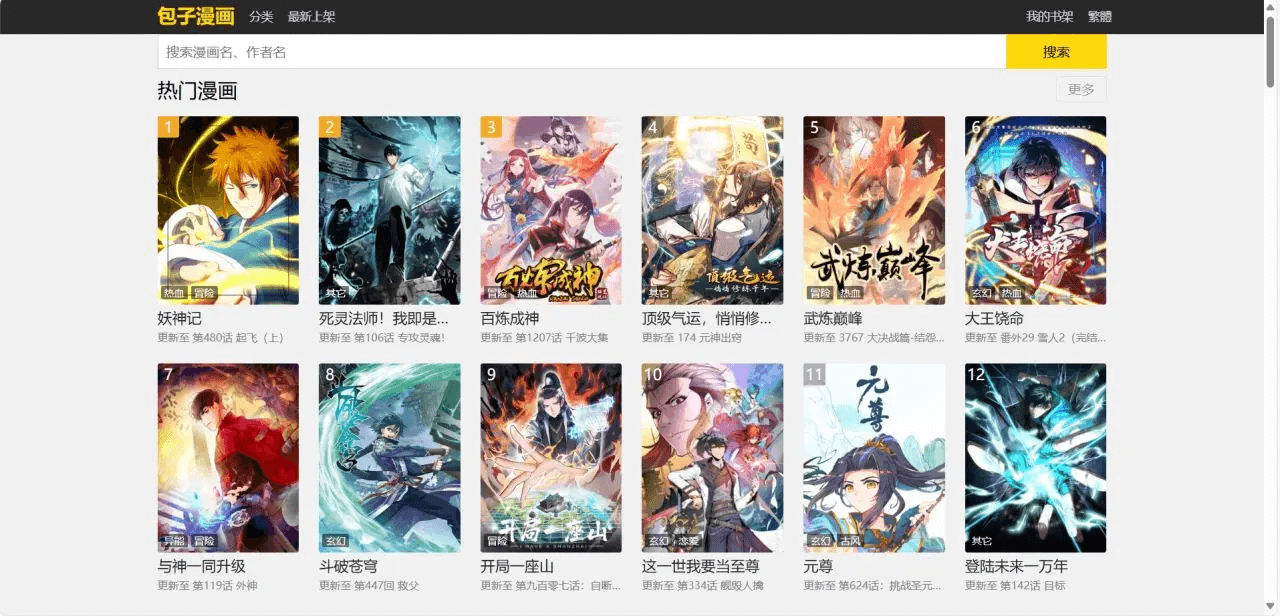This screenshot has width=1280, height=616.
Task: Open 我的书架 bookshelf
Action: [x=1049, y=17]
